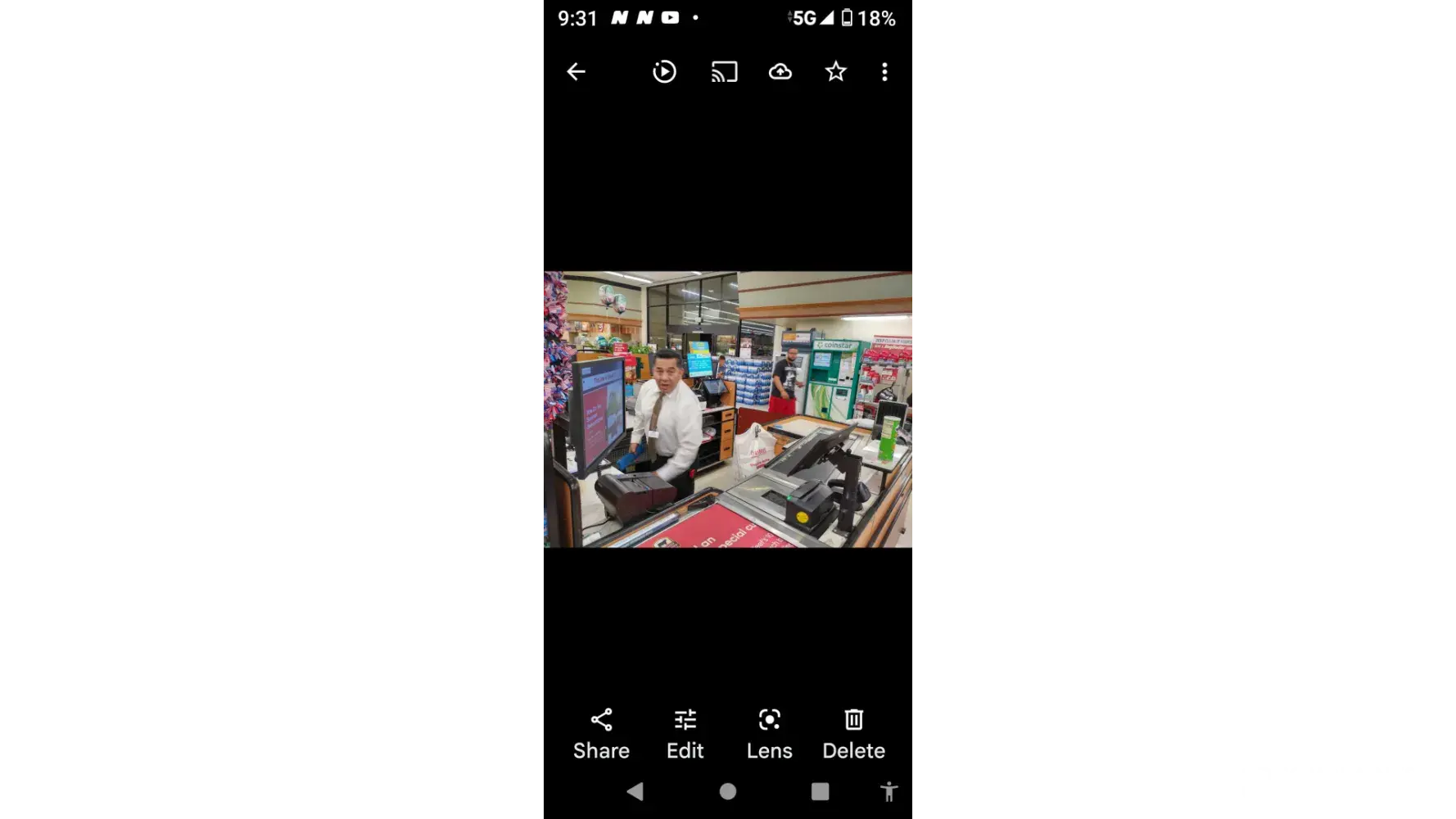Cast the photo to a device
The height and width of the screenshot is (819, 1456).
click(724, 72)
